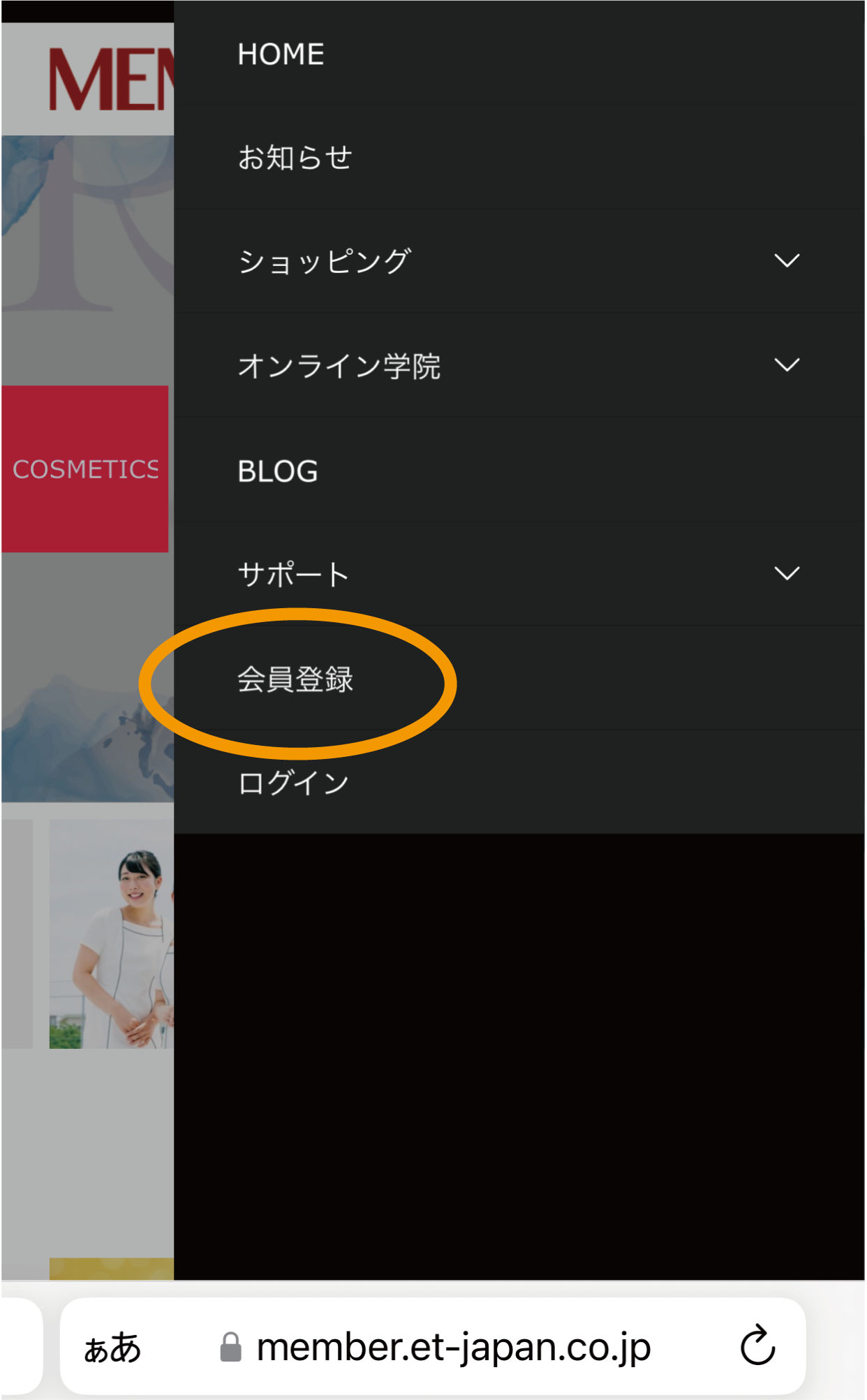
Task: Select 会員登録 to register
Action: click(x=519, y=679)
